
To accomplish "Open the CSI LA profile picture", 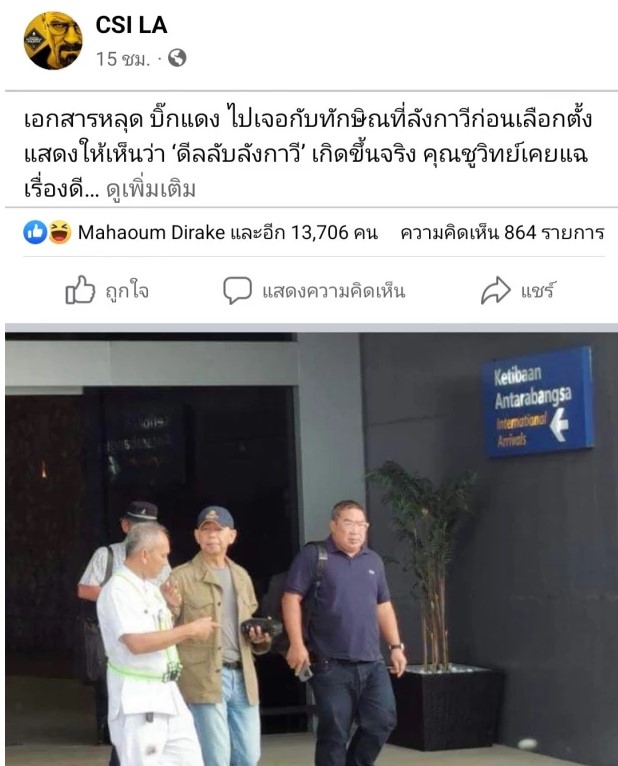I will 52,41.
